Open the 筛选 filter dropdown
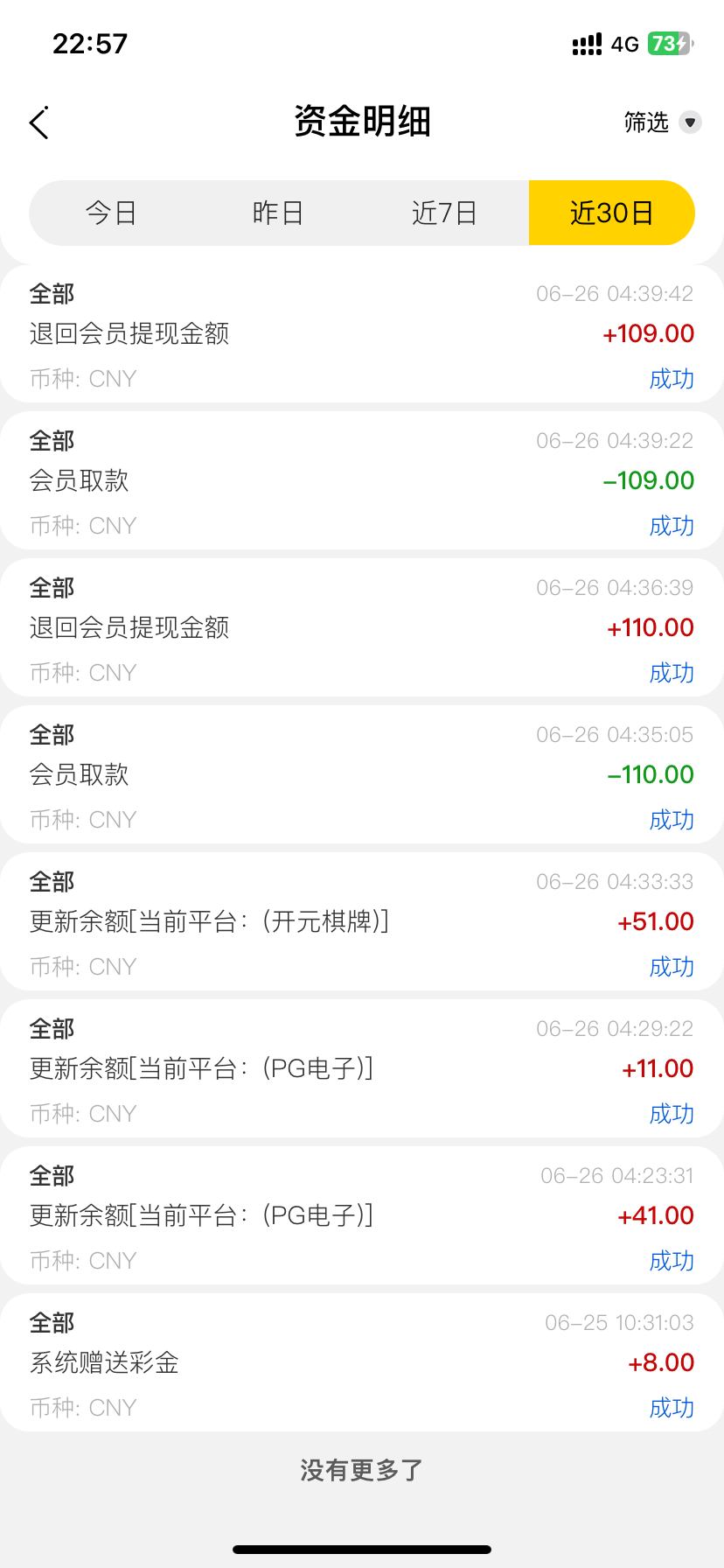Screen dimensions: 724x1568 pyautogui.click(x=662, y=122)
